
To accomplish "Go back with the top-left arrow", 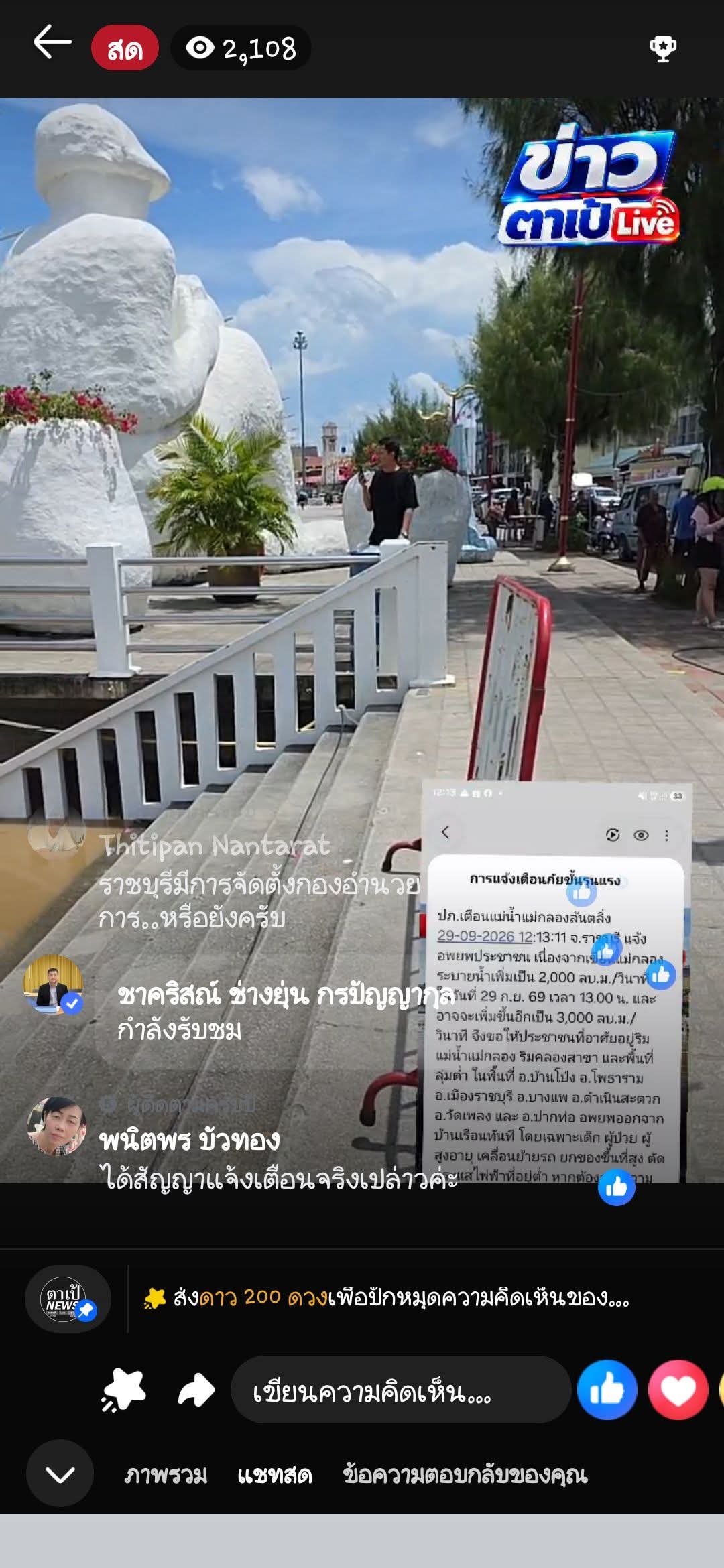I will [x=52, y=43].
